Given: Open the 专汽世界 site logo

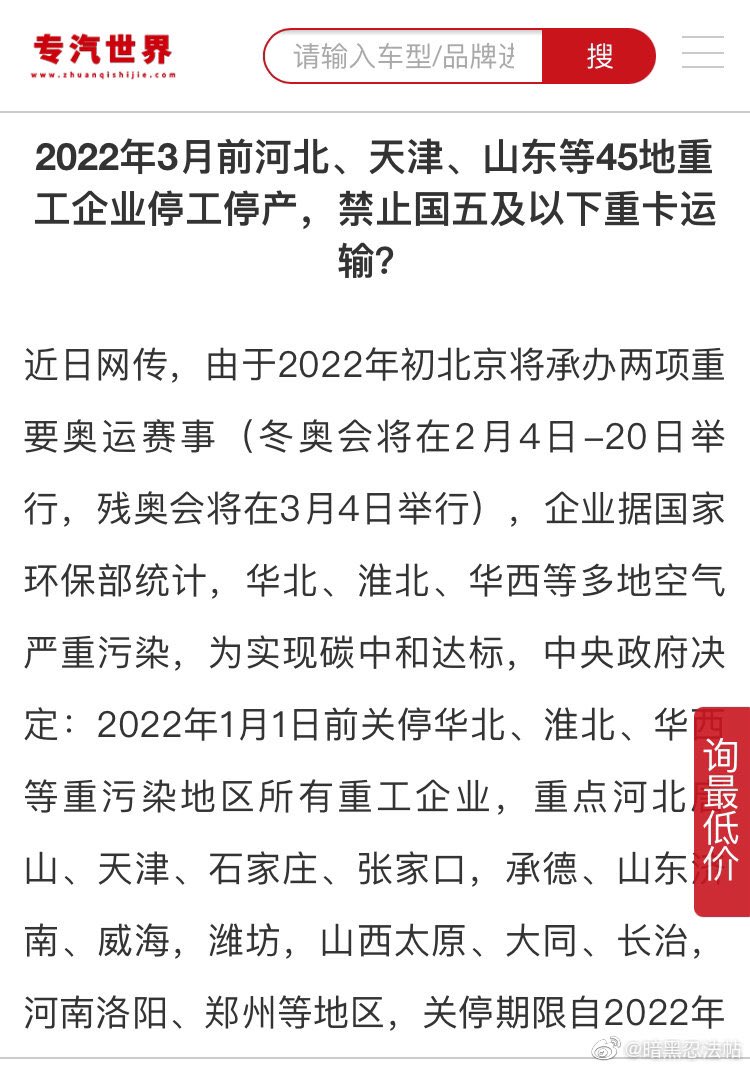Looking at the screenshot, I should [x=103, y=56].
